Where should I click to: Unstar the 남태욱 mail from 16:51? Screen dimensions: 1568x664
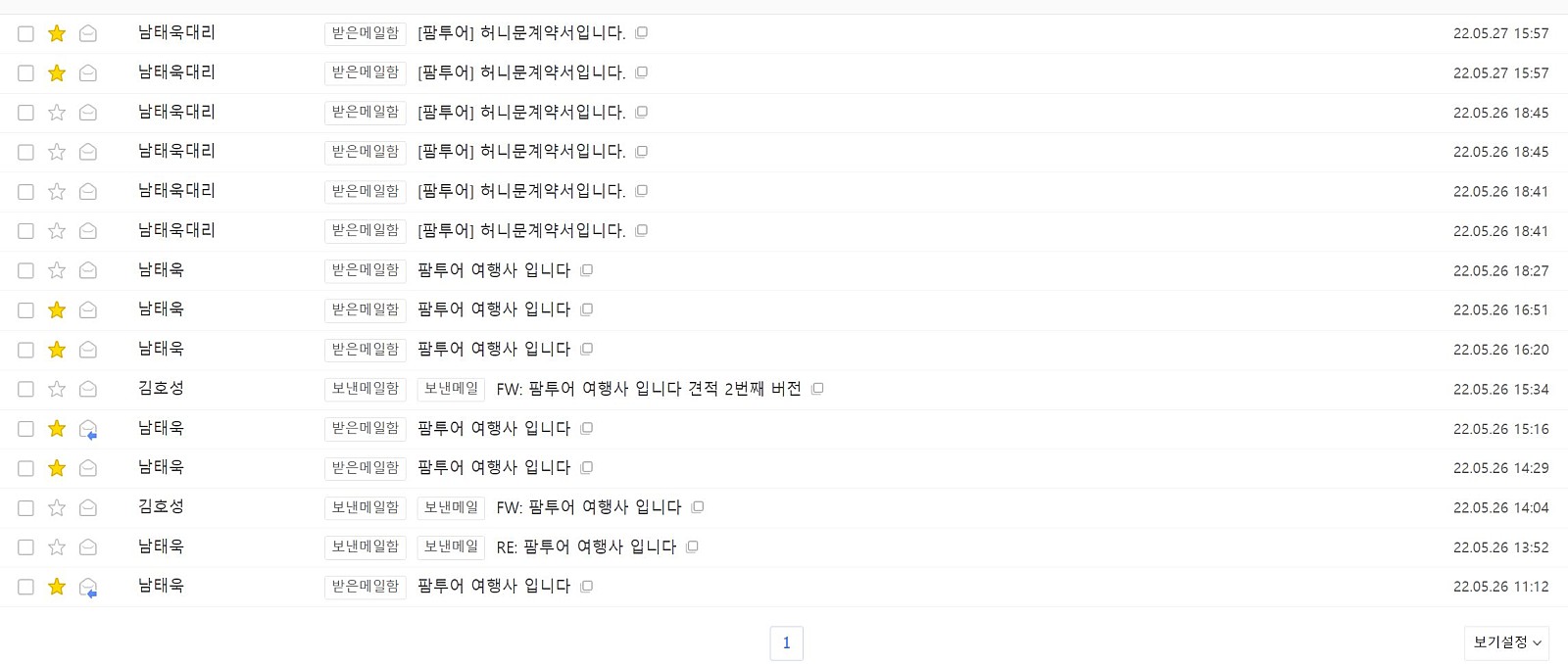pyautogui.click(x=57, y=310)
